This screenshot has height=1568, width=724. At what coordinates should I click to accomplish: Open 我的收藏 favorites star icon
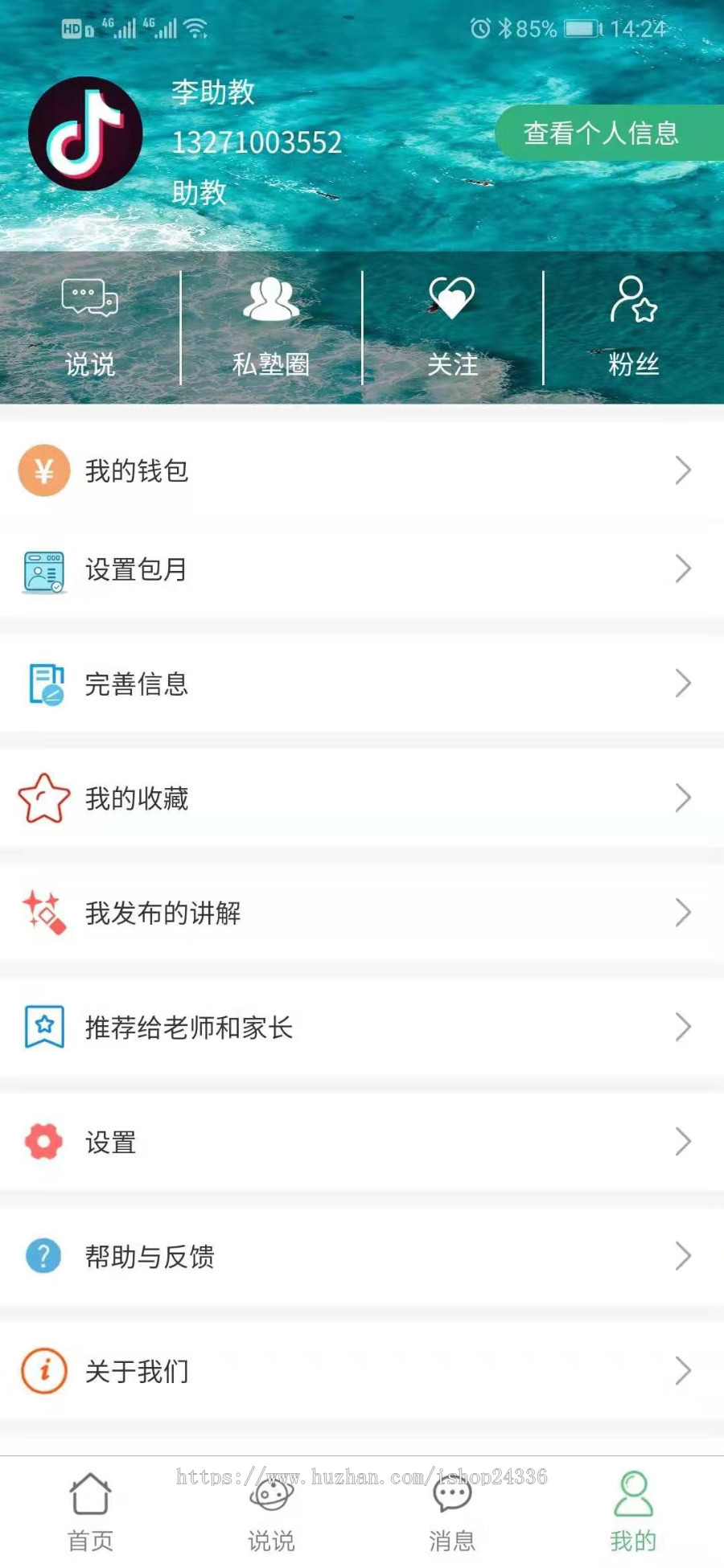coord(43,798)
